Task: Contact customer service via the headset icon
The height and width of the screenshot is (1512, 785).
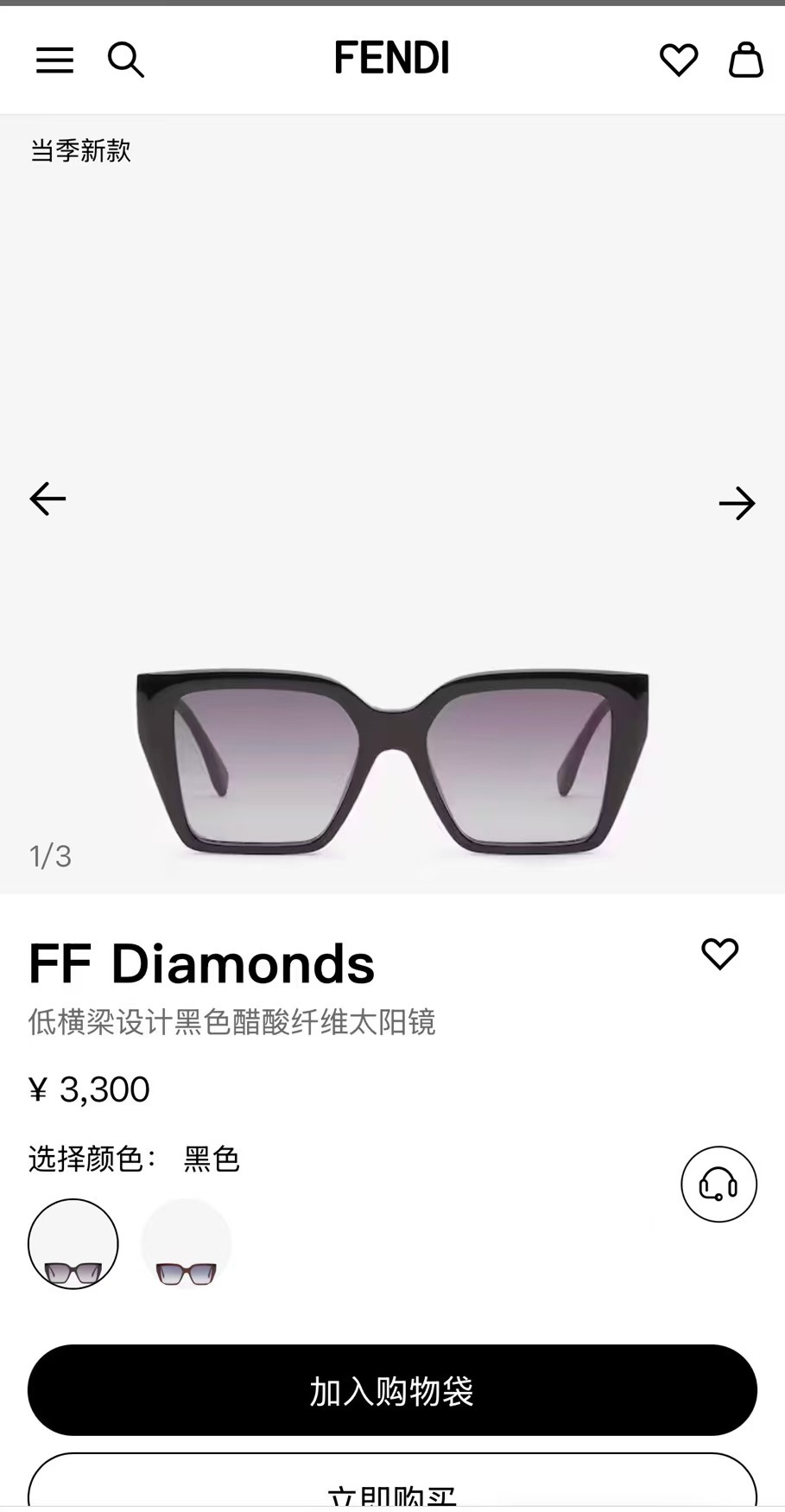Action: pos(719,1184)
